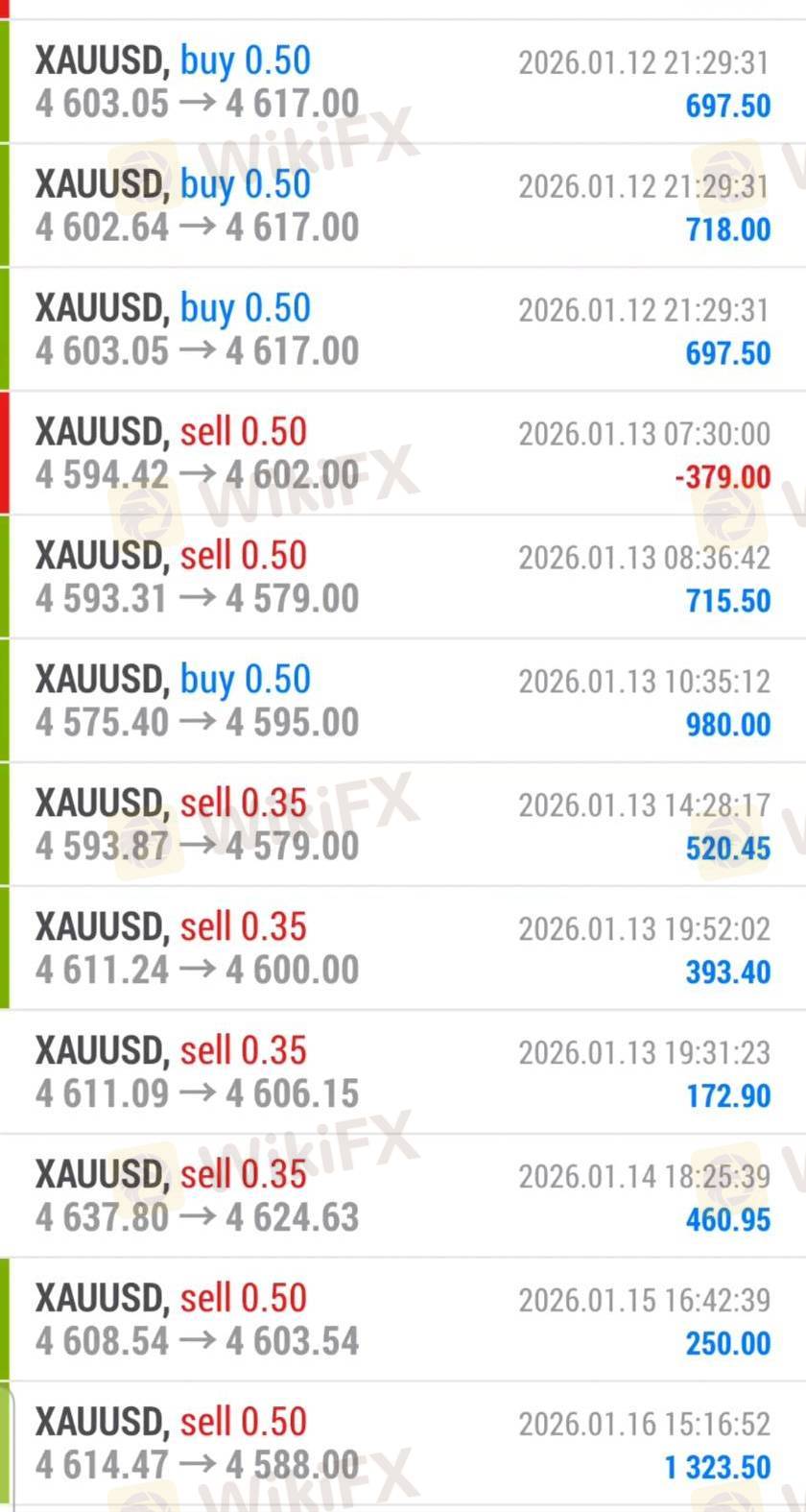
Task: Expand the losing sell trade of -379.00
Action: [x=403, y=453]
